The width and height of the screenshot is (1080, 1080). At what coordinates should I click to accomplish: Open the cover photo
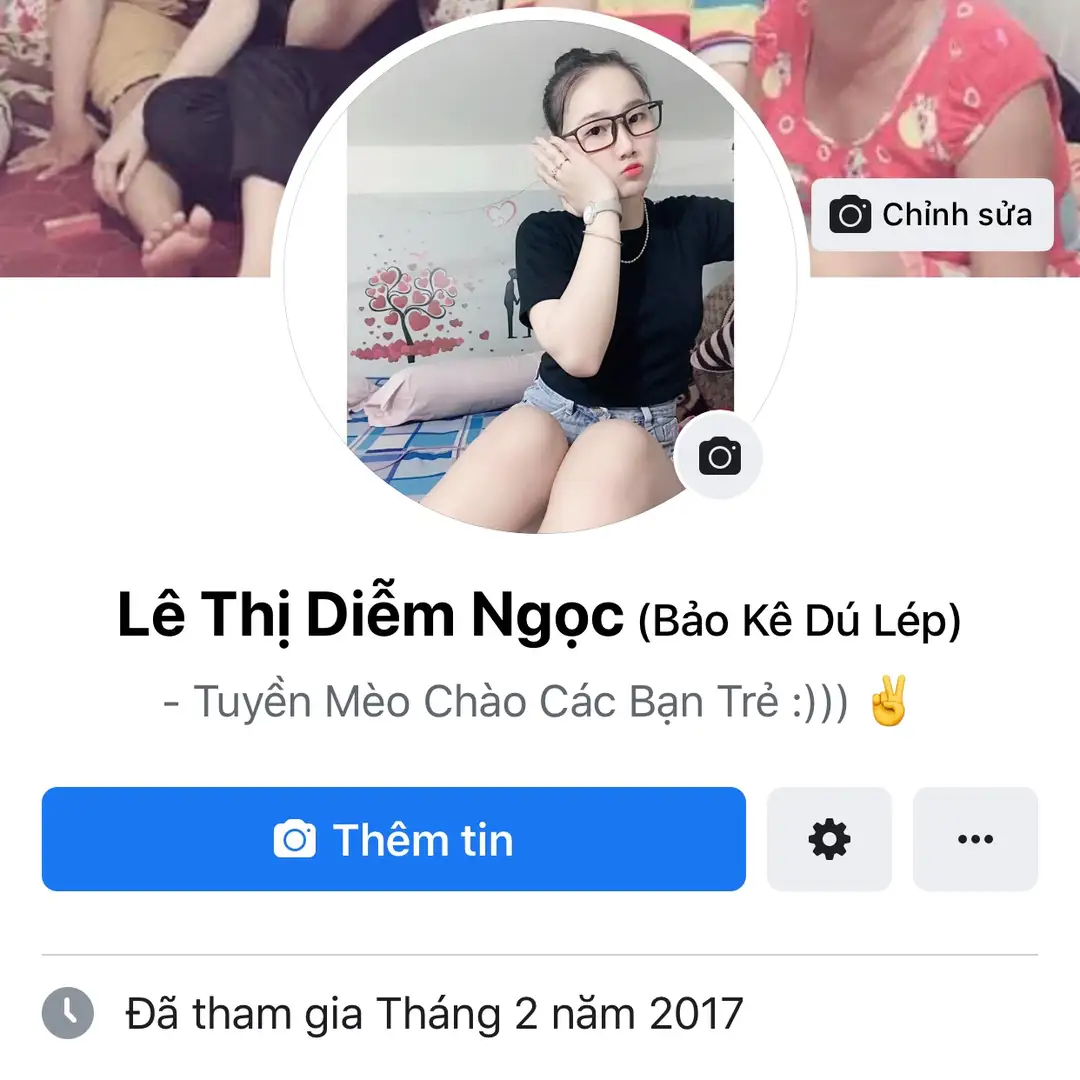pyautogui.click(x=150, y=130)
